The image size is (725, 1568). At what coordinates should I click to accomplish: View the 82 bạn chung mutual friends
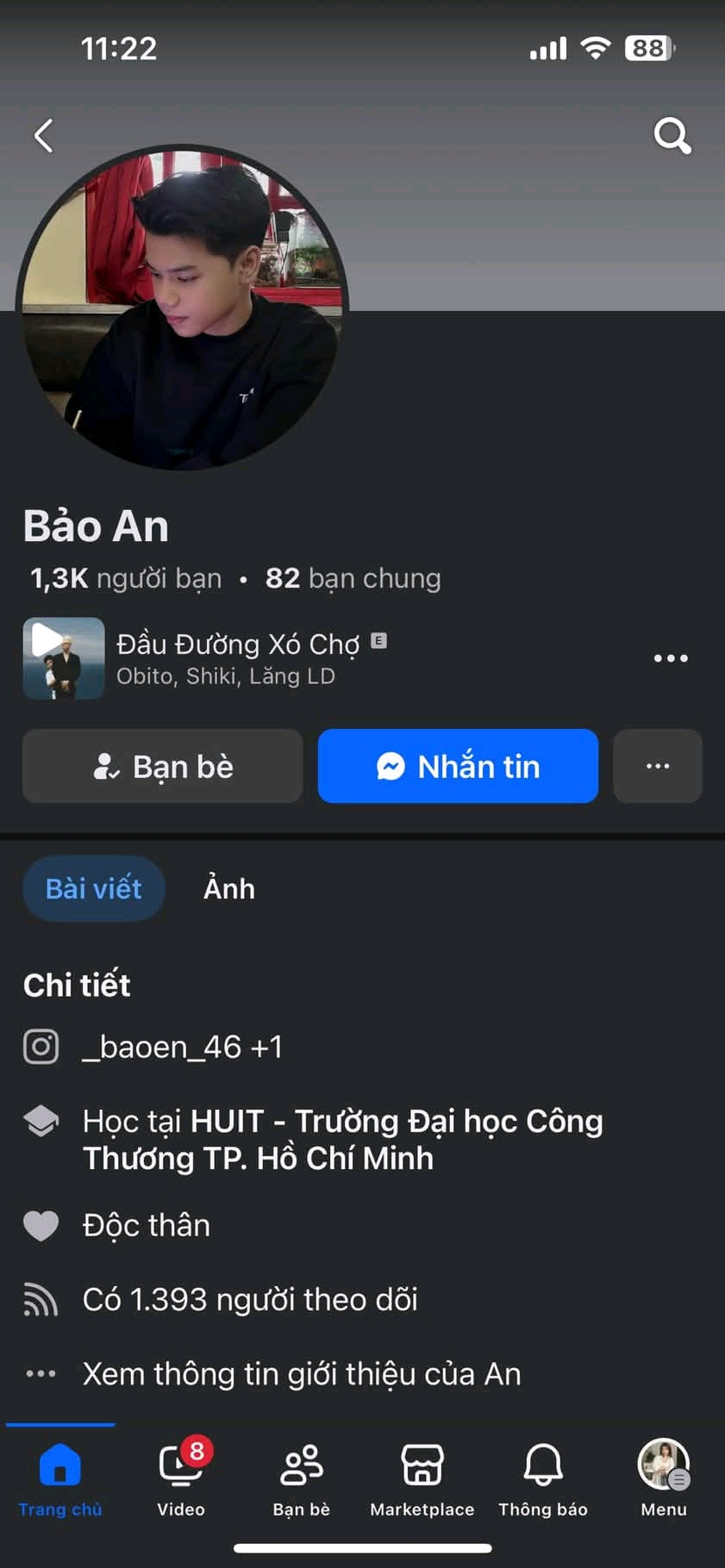click(353, 578)
